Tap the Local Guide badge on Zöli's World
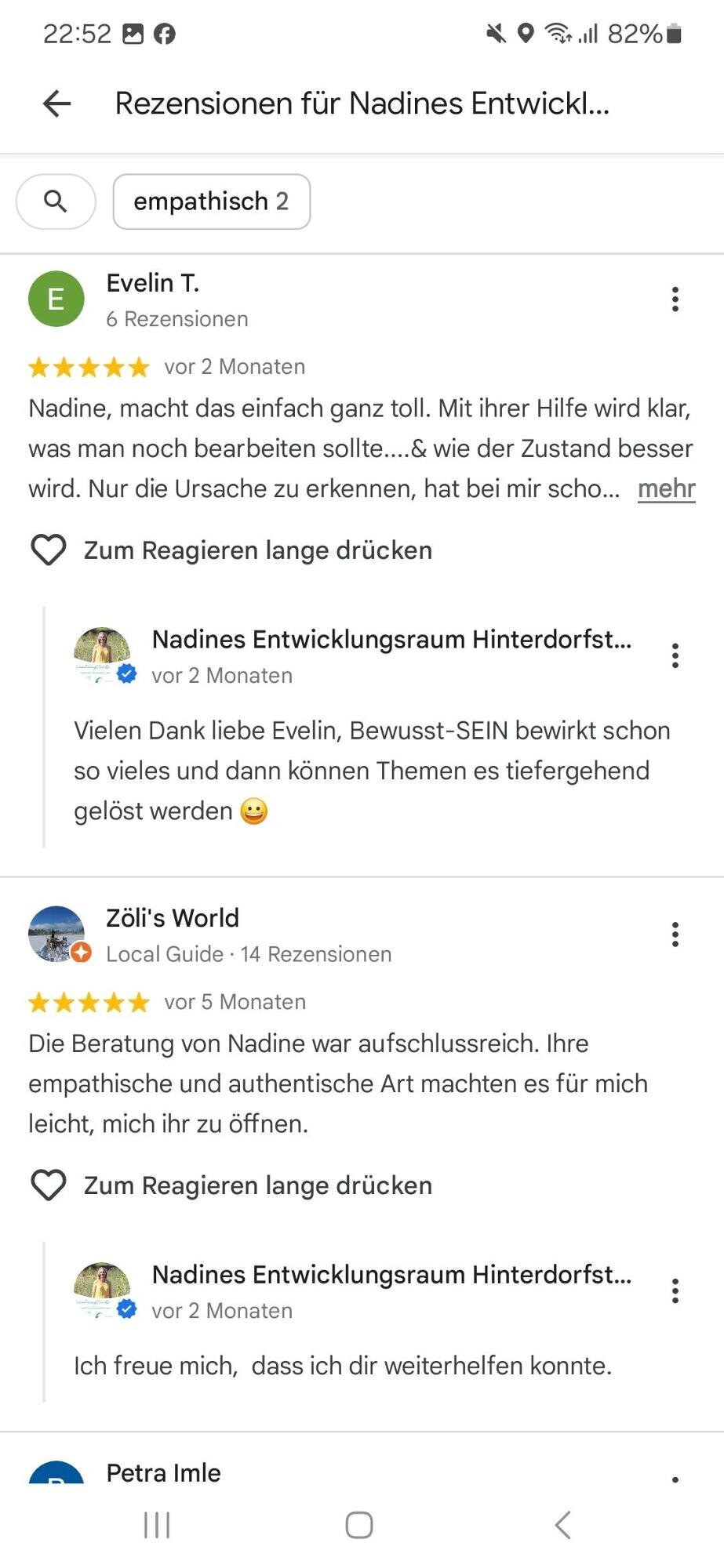Viewport: 724px width, 1568px height. coord(81,954)
